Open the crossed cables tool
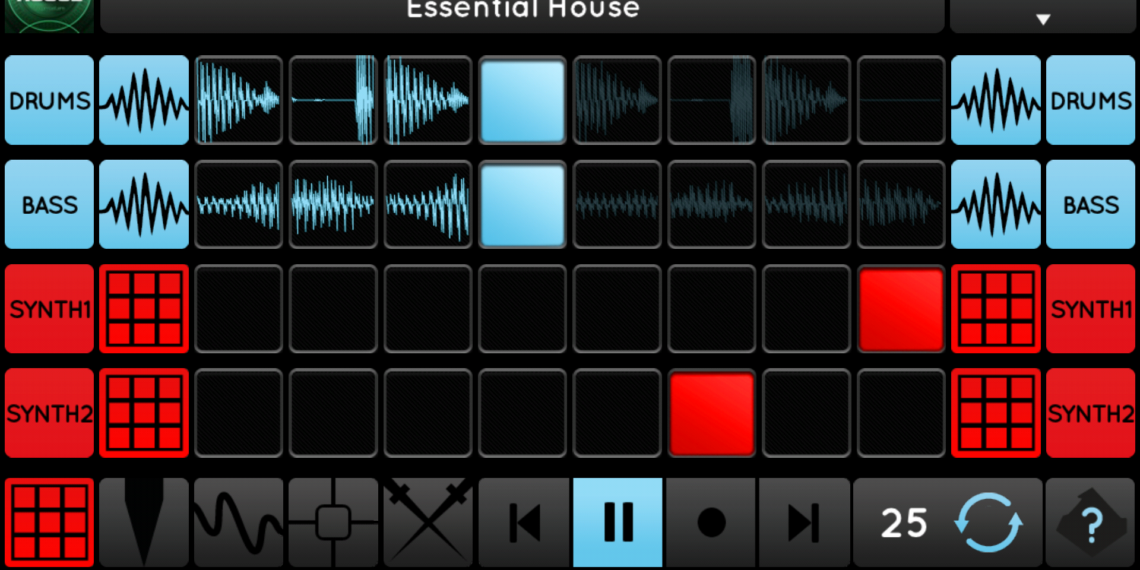Viewport: 1140px width, 570px height. point(428,522)
